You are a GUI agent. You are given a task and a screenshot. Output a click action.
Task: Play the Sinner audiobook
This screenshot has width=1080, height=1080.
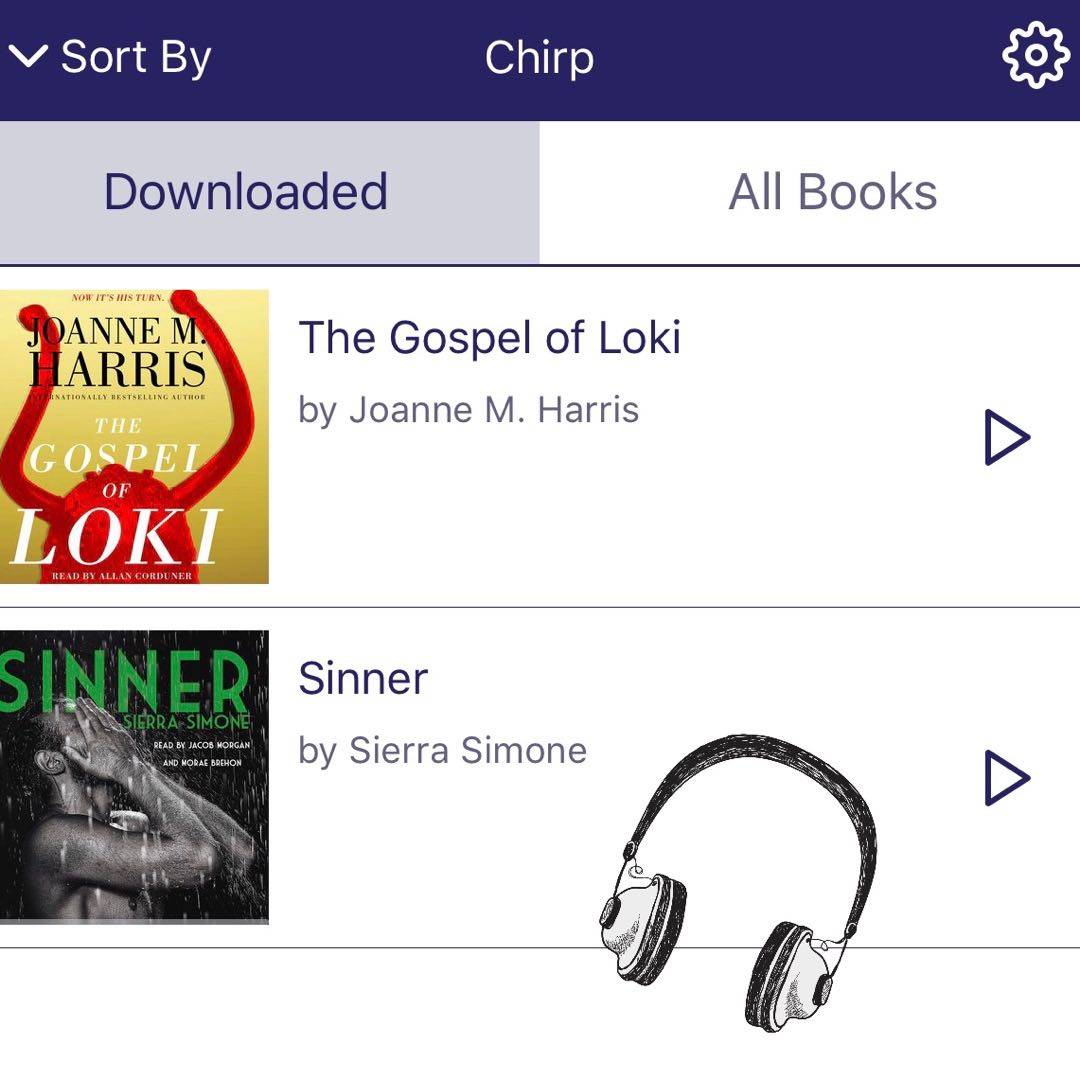point(1006,778)
